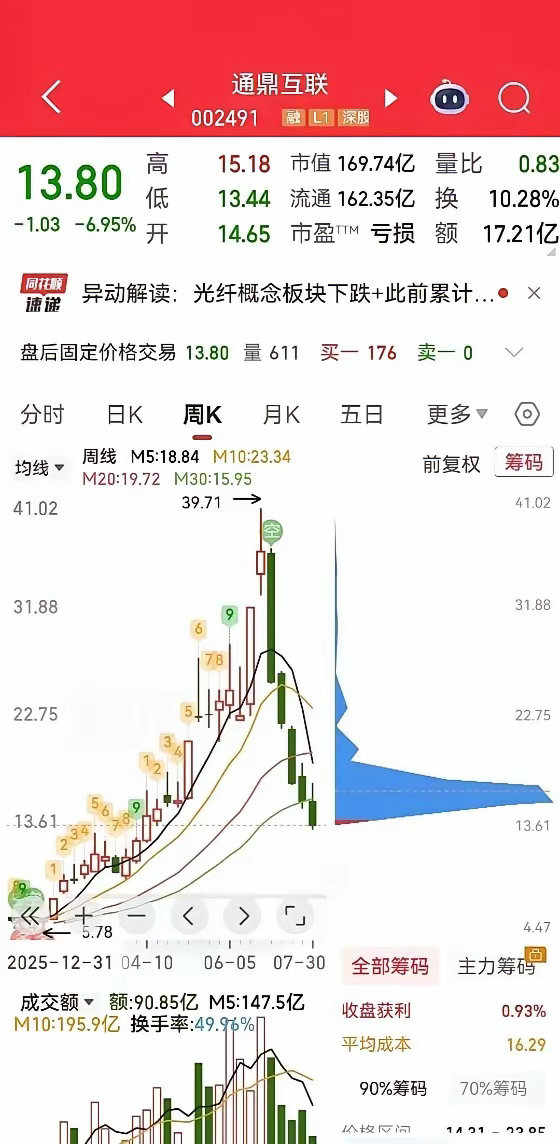Open the search magnifier
This screenshot has width=560, height=1144.
514,98
